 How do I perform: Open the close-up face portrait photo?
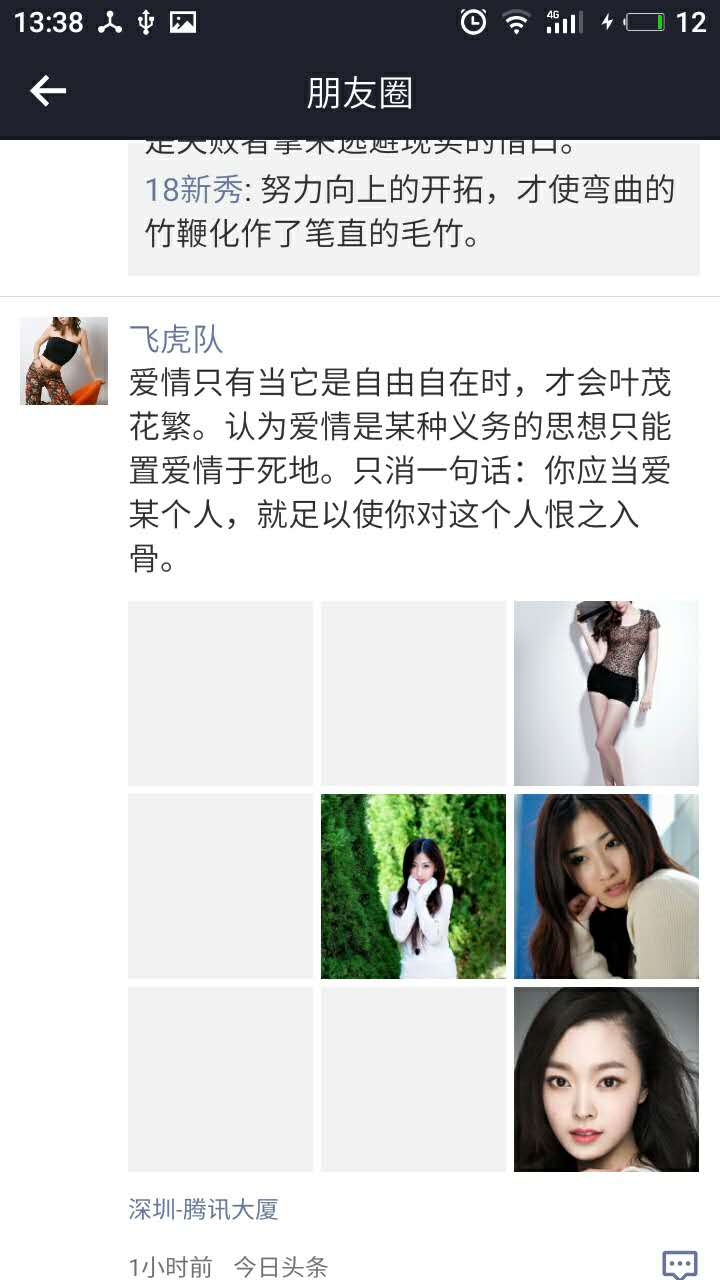click(x=606, y=1079)
